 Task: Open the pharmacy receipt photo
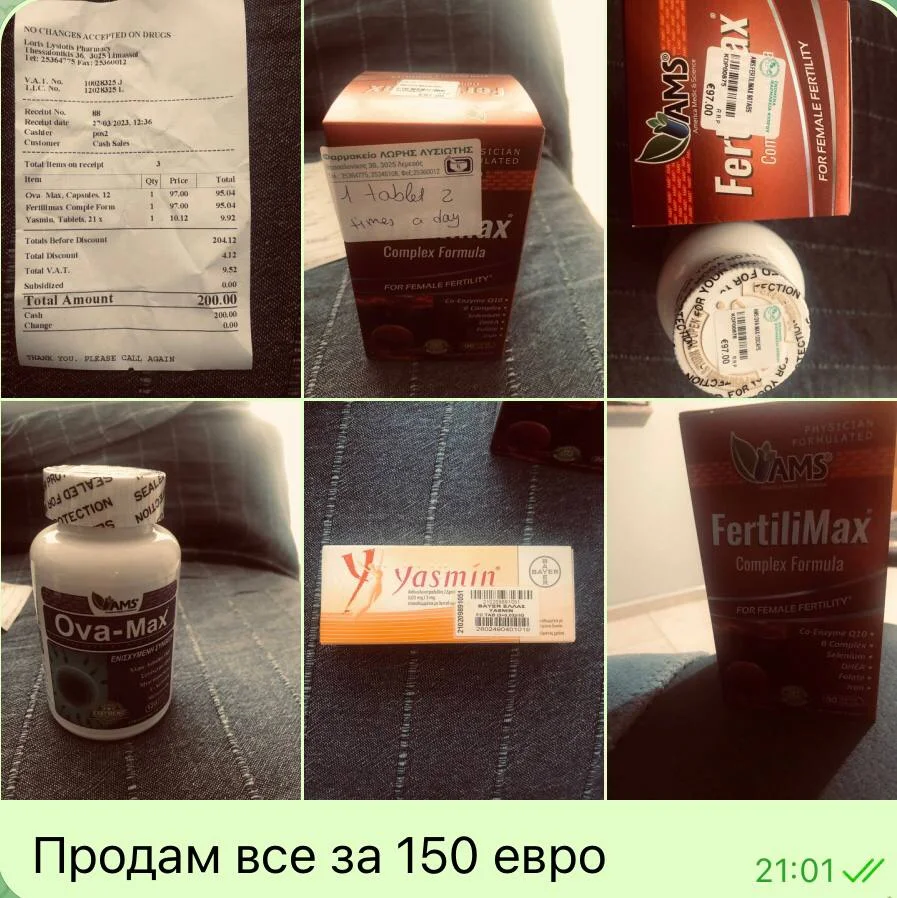[150, 200]
